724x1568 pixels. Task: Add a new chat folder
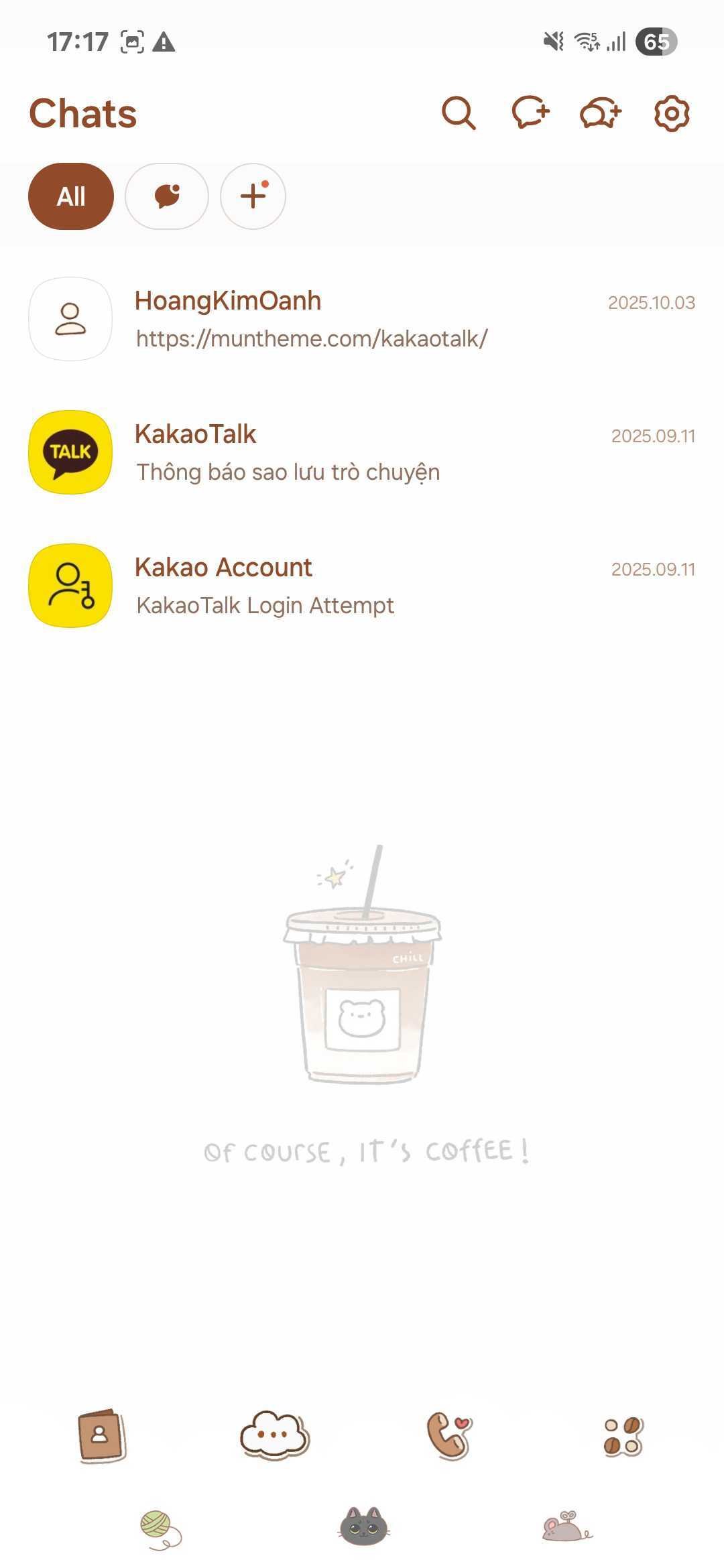point(253,196)
